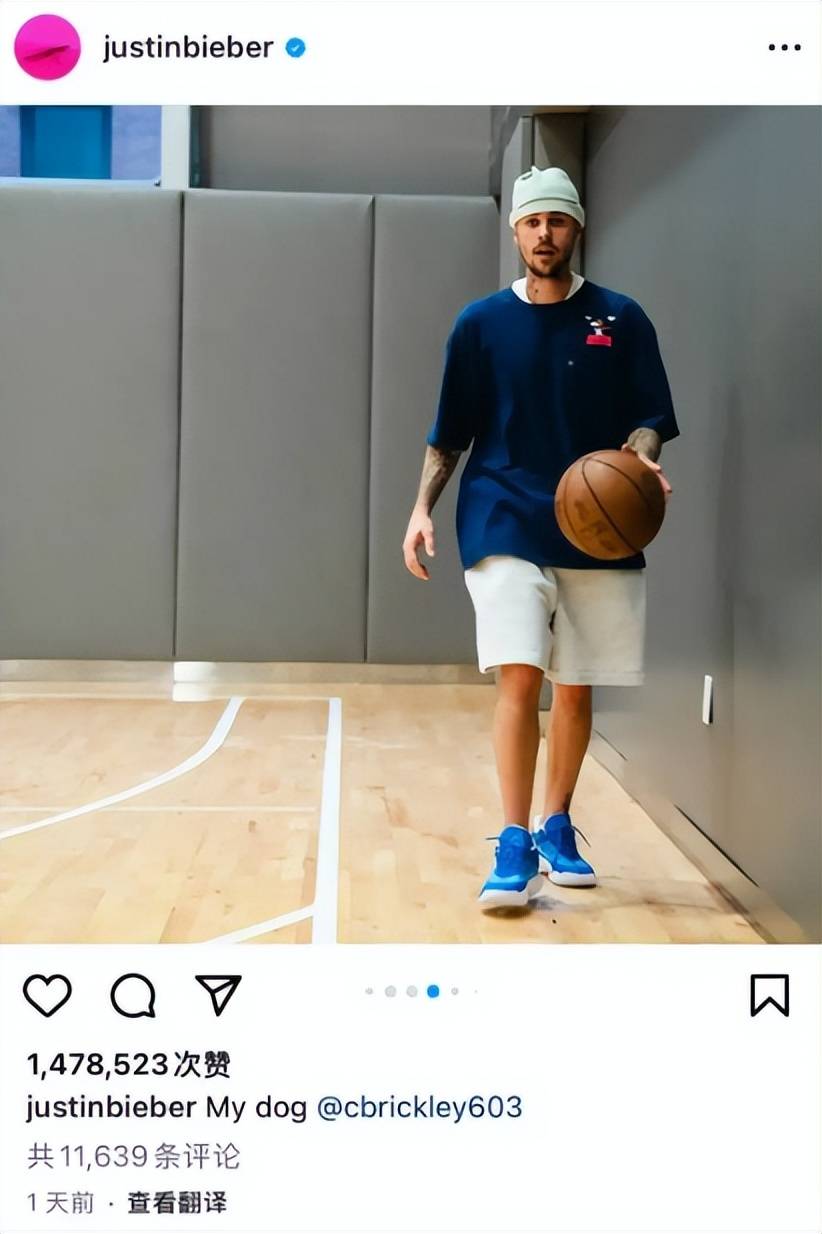Viewport: 822px width, 1234px height.
Task: Open the justinbieber username in the post header
Action: coord(188,48)
